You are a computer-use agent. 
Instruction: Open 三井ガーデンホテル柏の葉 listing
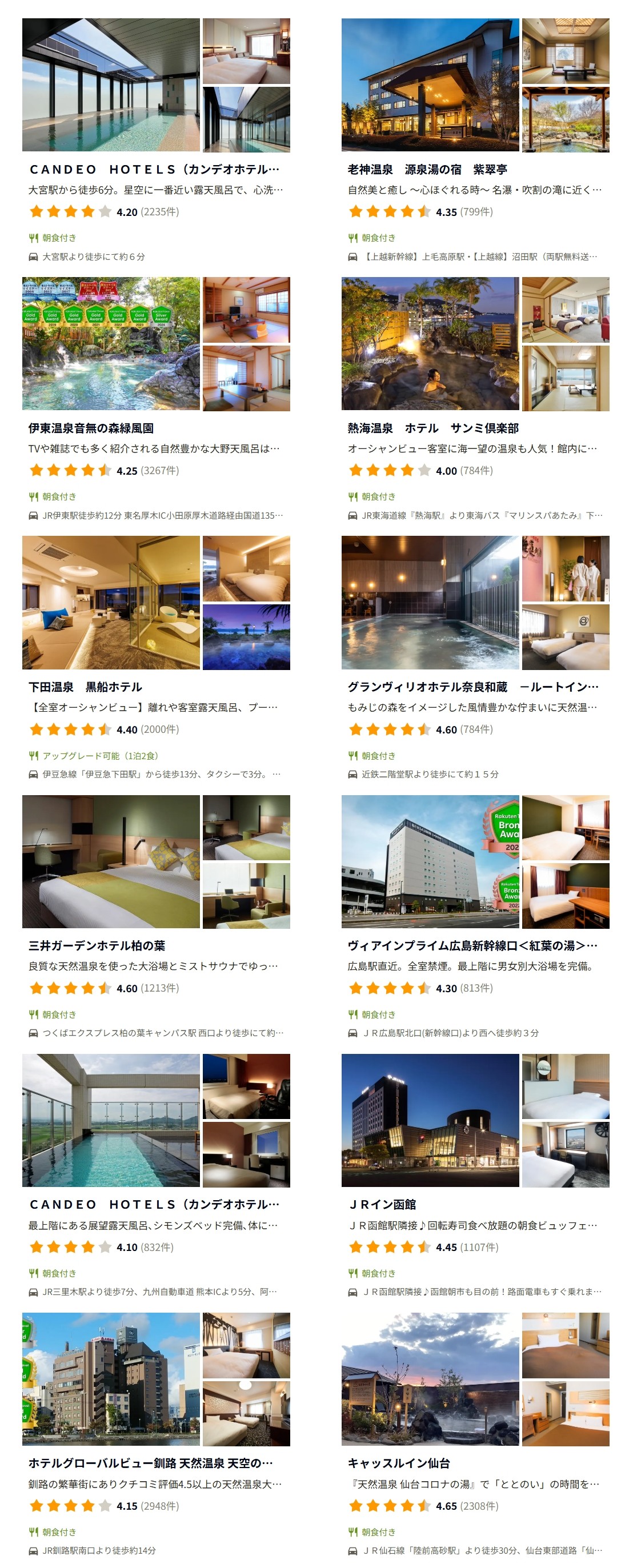[96, 945]
